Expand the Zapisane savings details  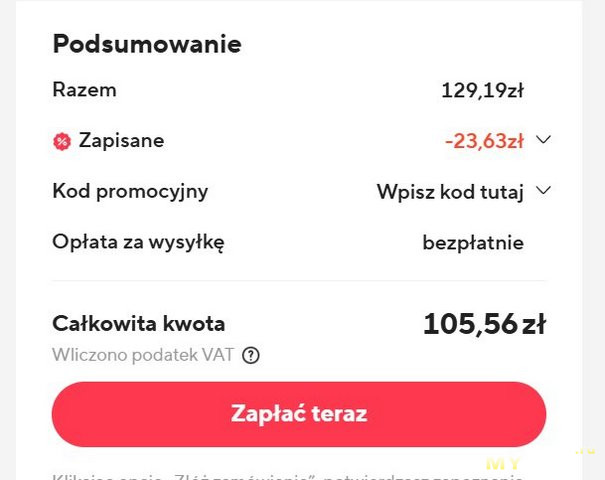543,140
